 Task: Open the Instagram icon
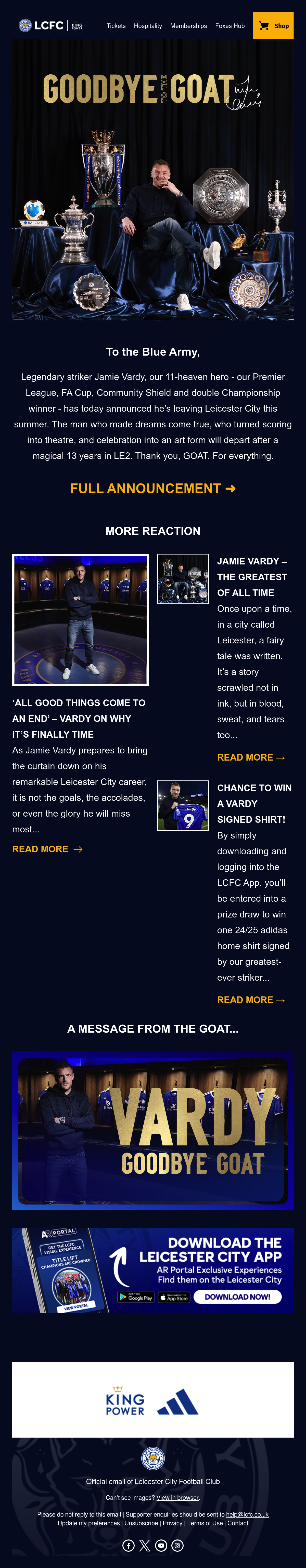[x=177, y=1546]
